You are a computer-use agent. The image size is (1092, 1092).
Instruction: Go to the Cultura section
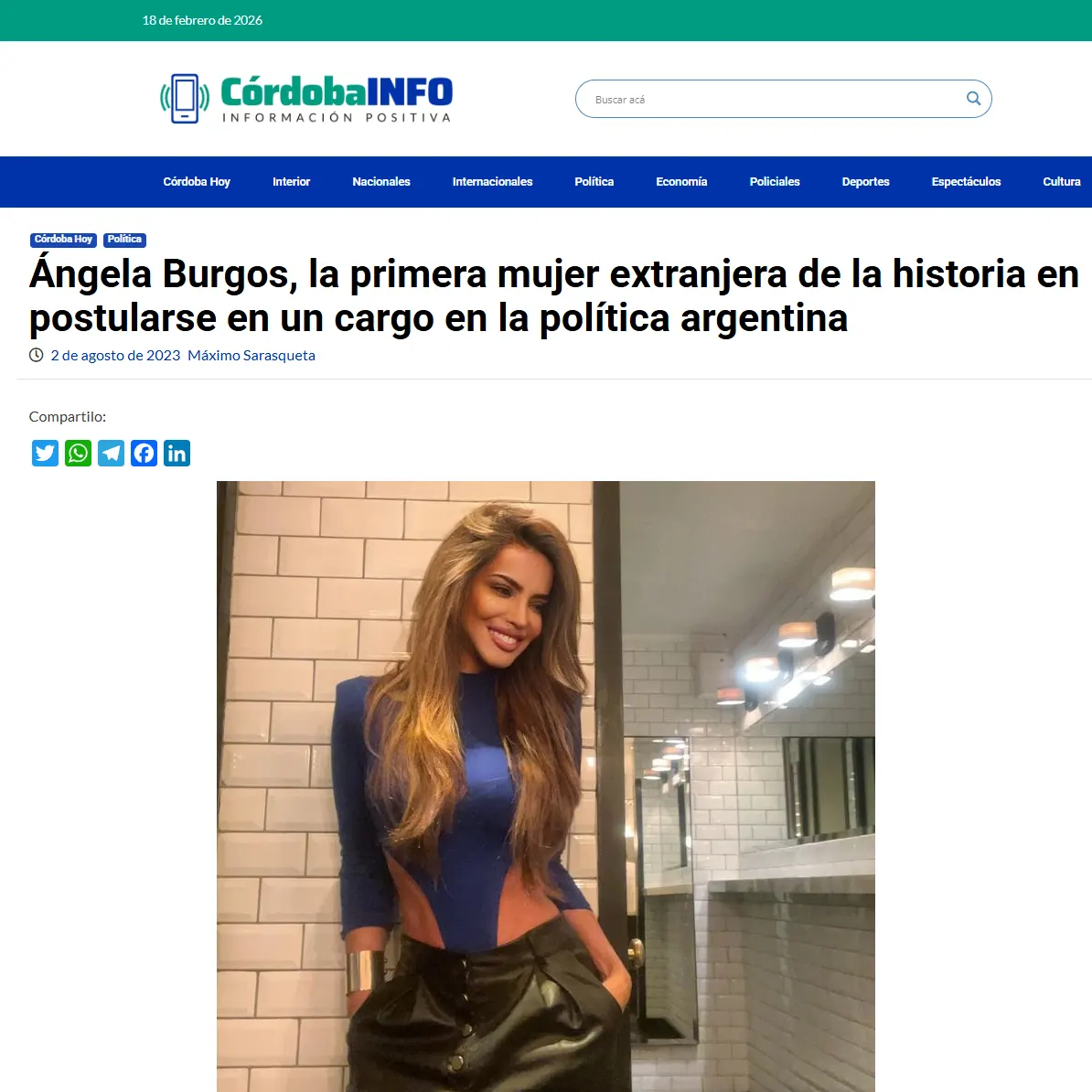coord(1062,182)
